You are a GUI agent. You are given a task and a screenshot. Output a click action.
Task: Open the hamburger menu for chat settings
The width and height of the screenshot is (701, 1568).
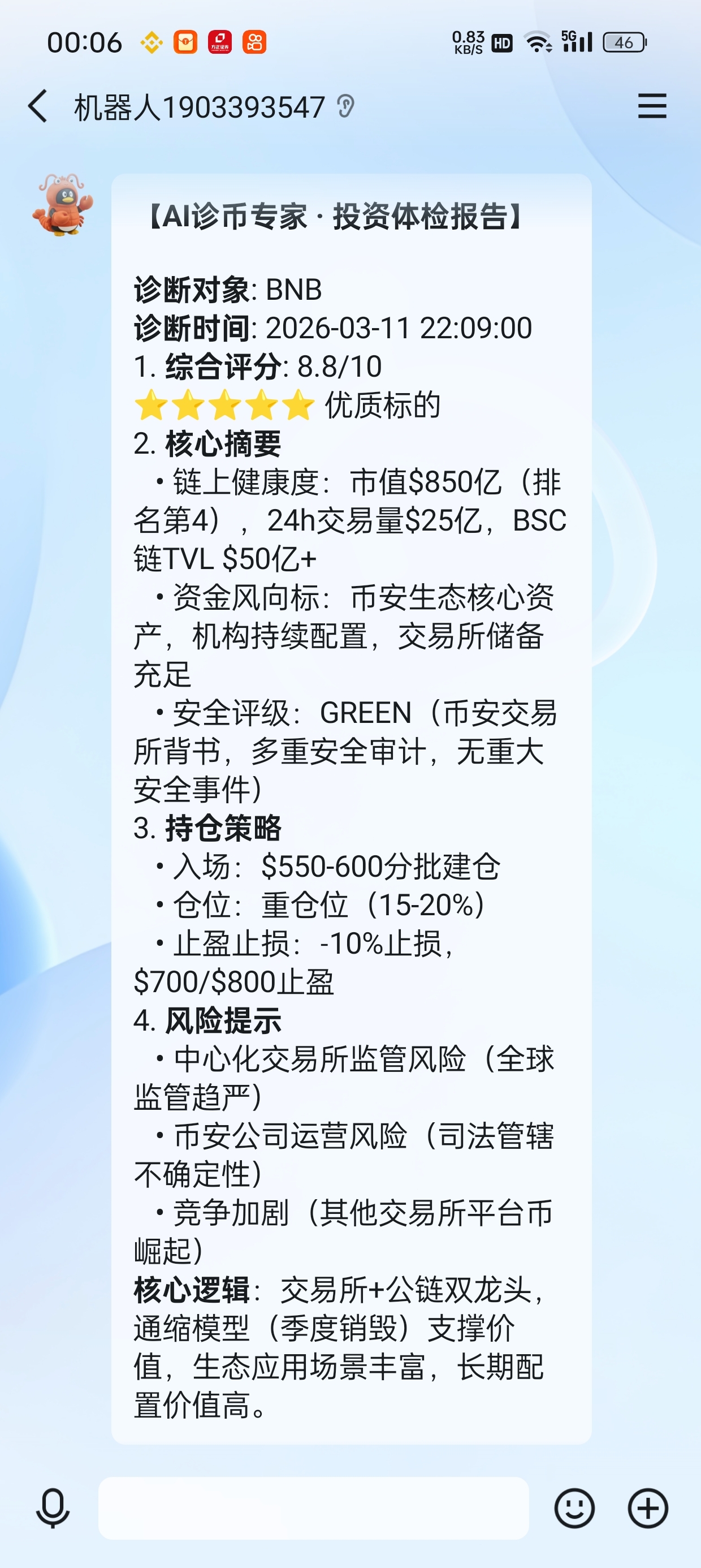click(652, 106)
